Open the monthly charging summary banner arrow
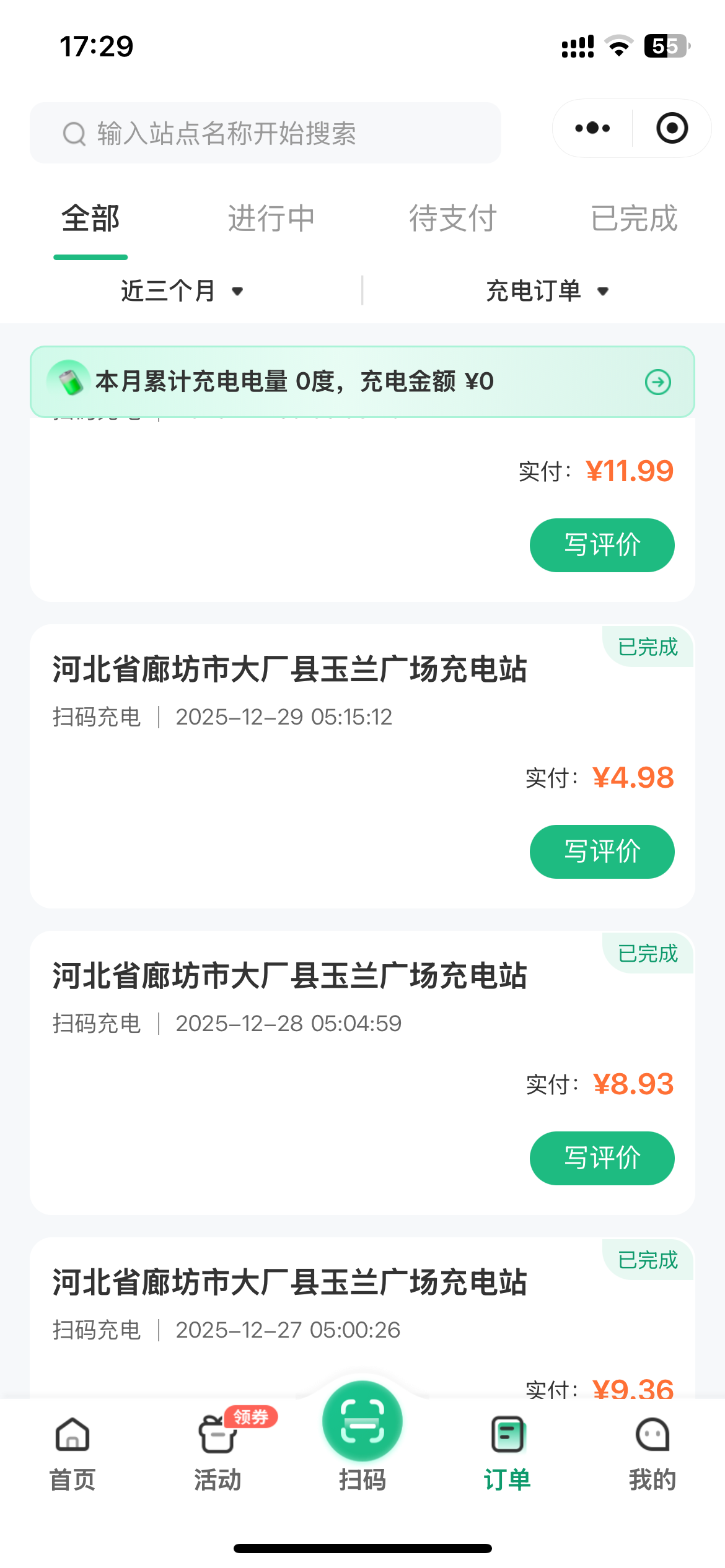This screenshot has width=725, height=1568. pyautogui.click(x=657, y=382)
